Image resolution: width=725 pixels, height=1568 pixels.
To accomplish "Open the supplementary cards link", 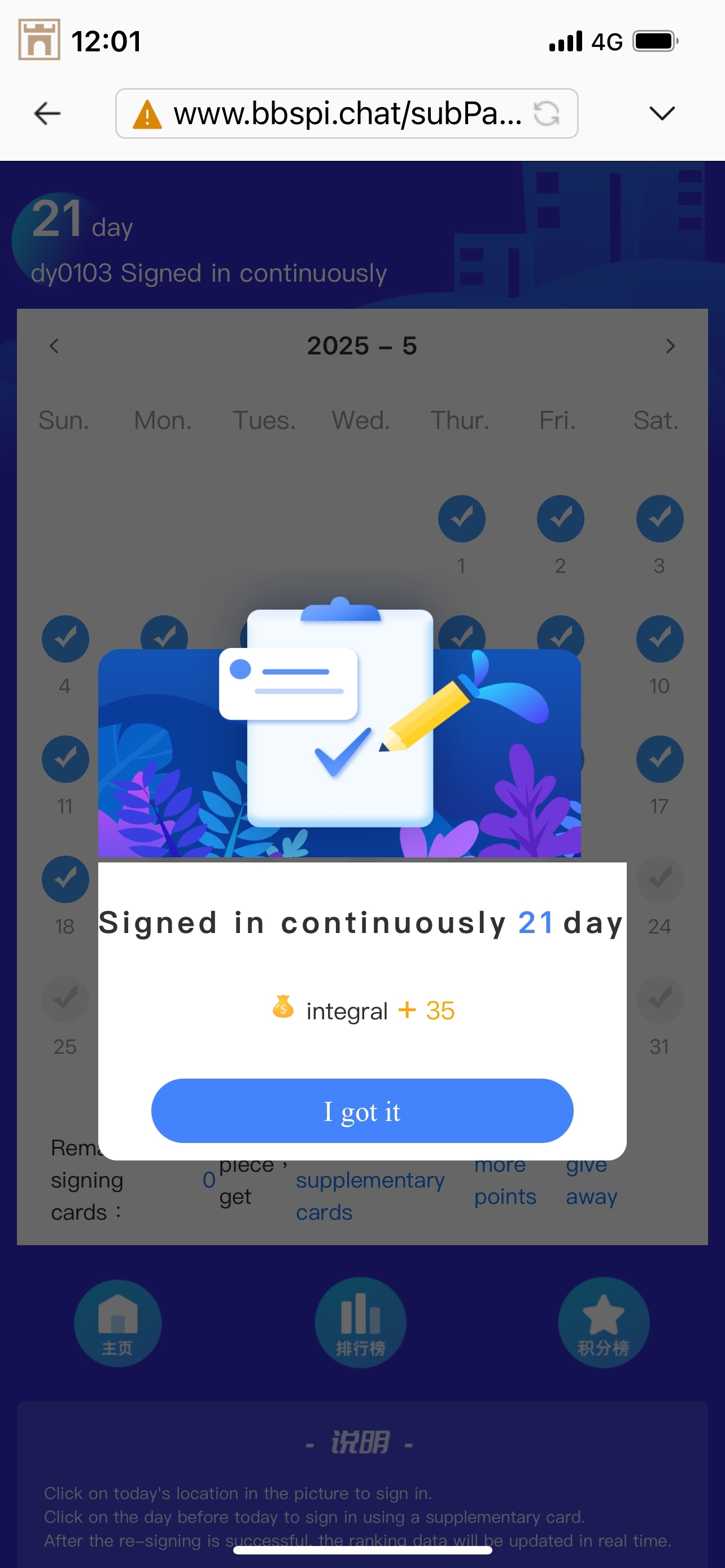I will point(369,1195).
